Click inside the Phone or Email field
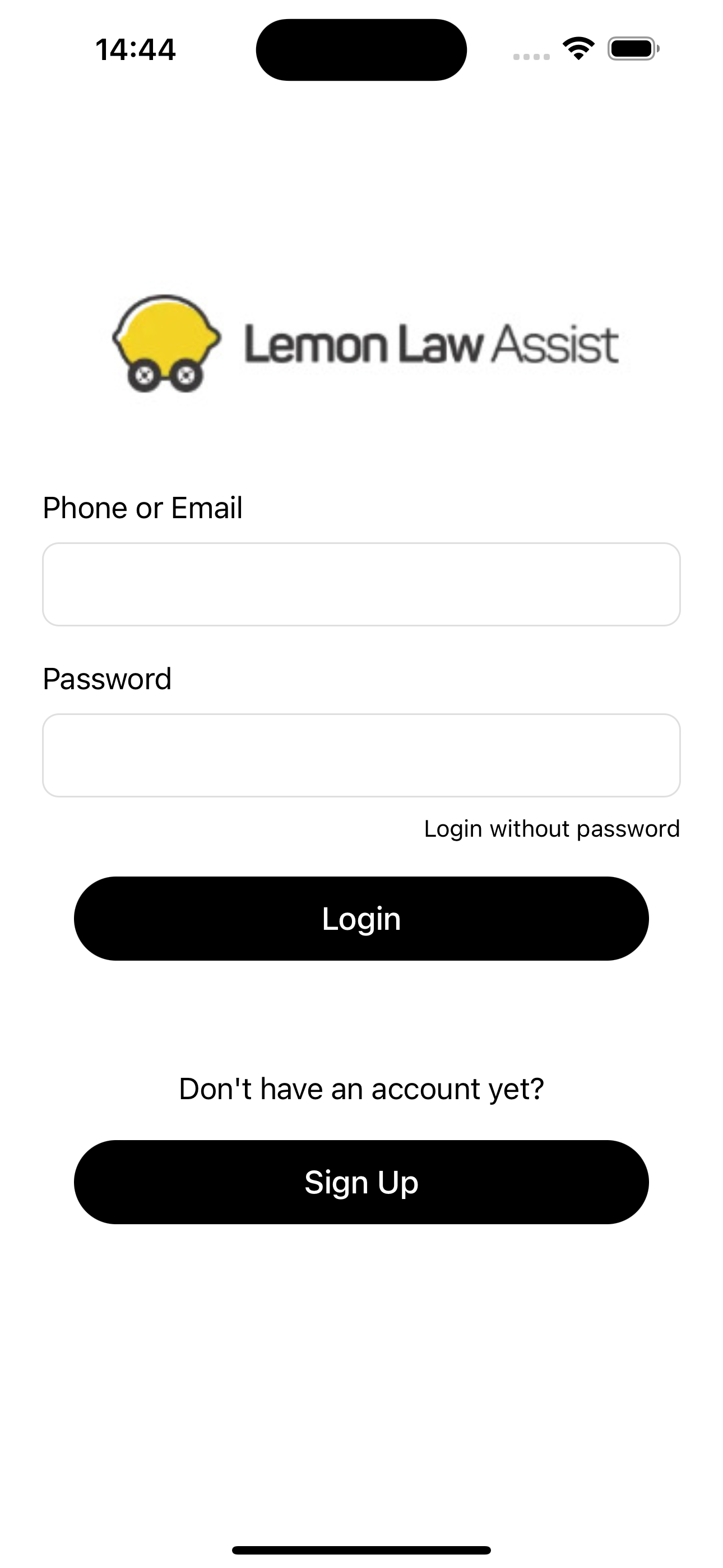 pyautogui.click(x=361, y=583)
